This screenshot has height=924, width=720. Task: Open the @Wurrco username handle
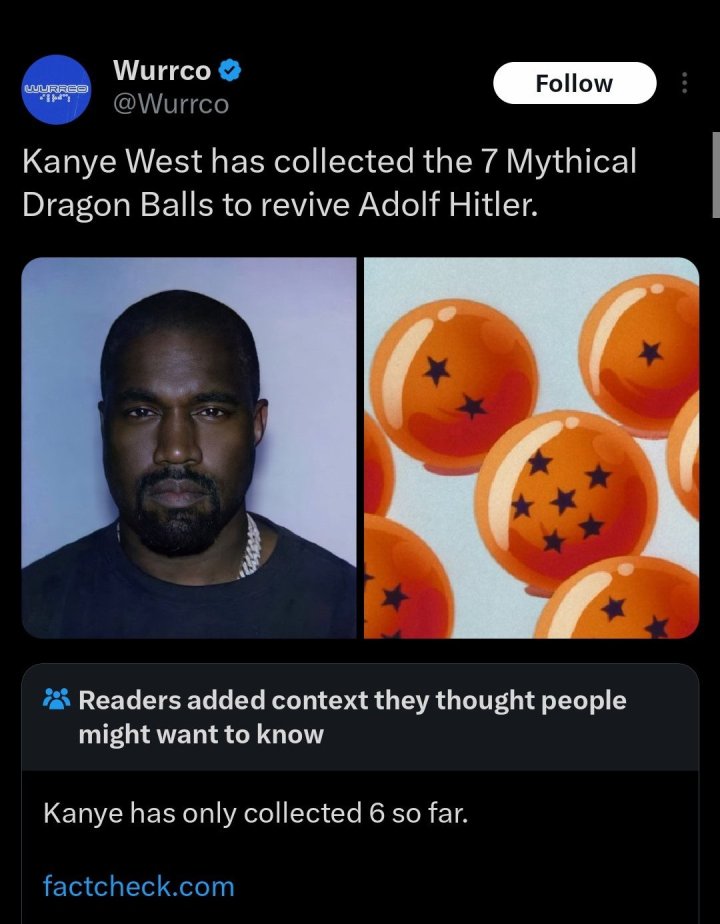point(170,103)
